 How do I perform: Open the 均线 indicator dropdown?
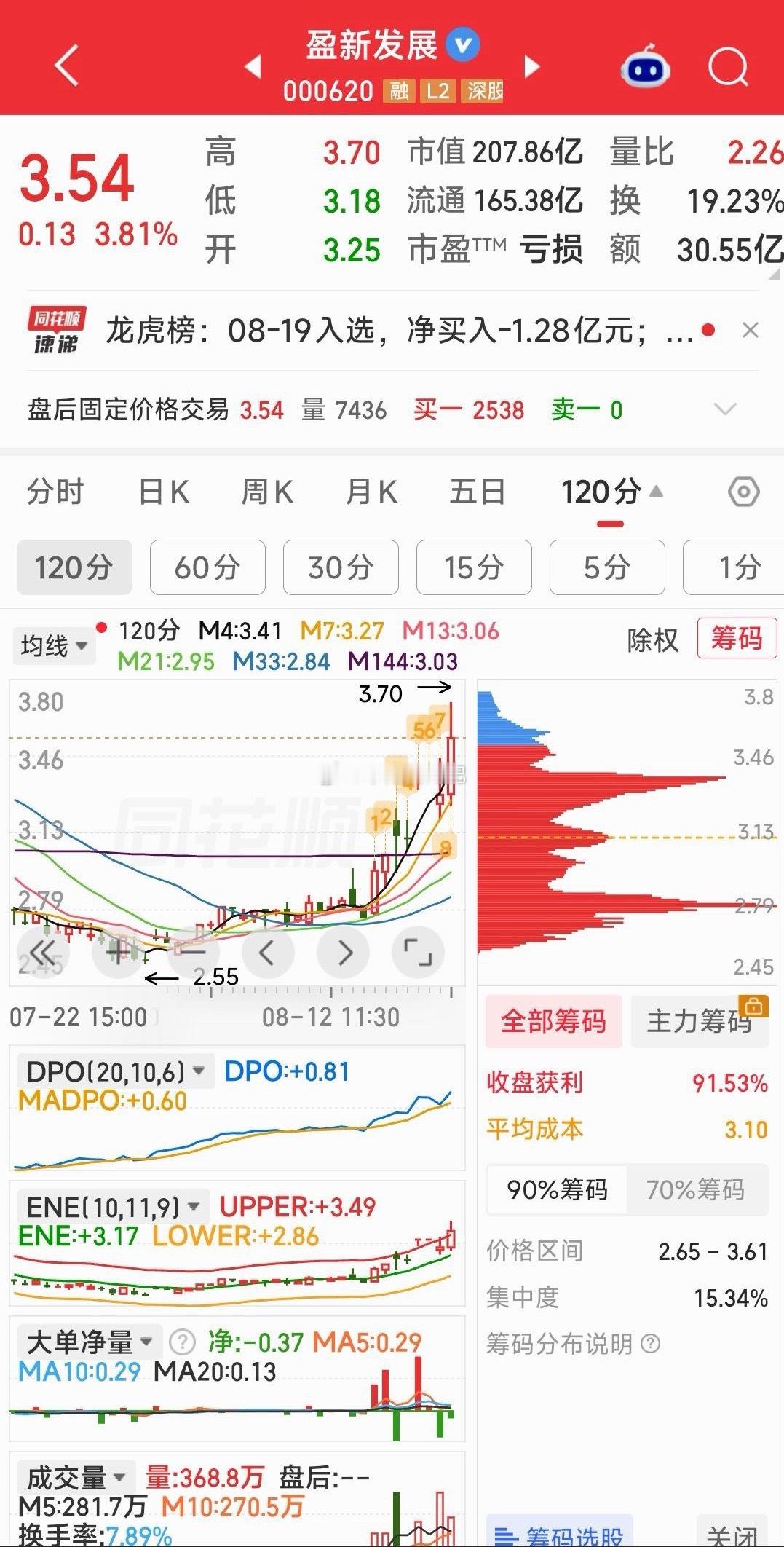tap(54, 645)
